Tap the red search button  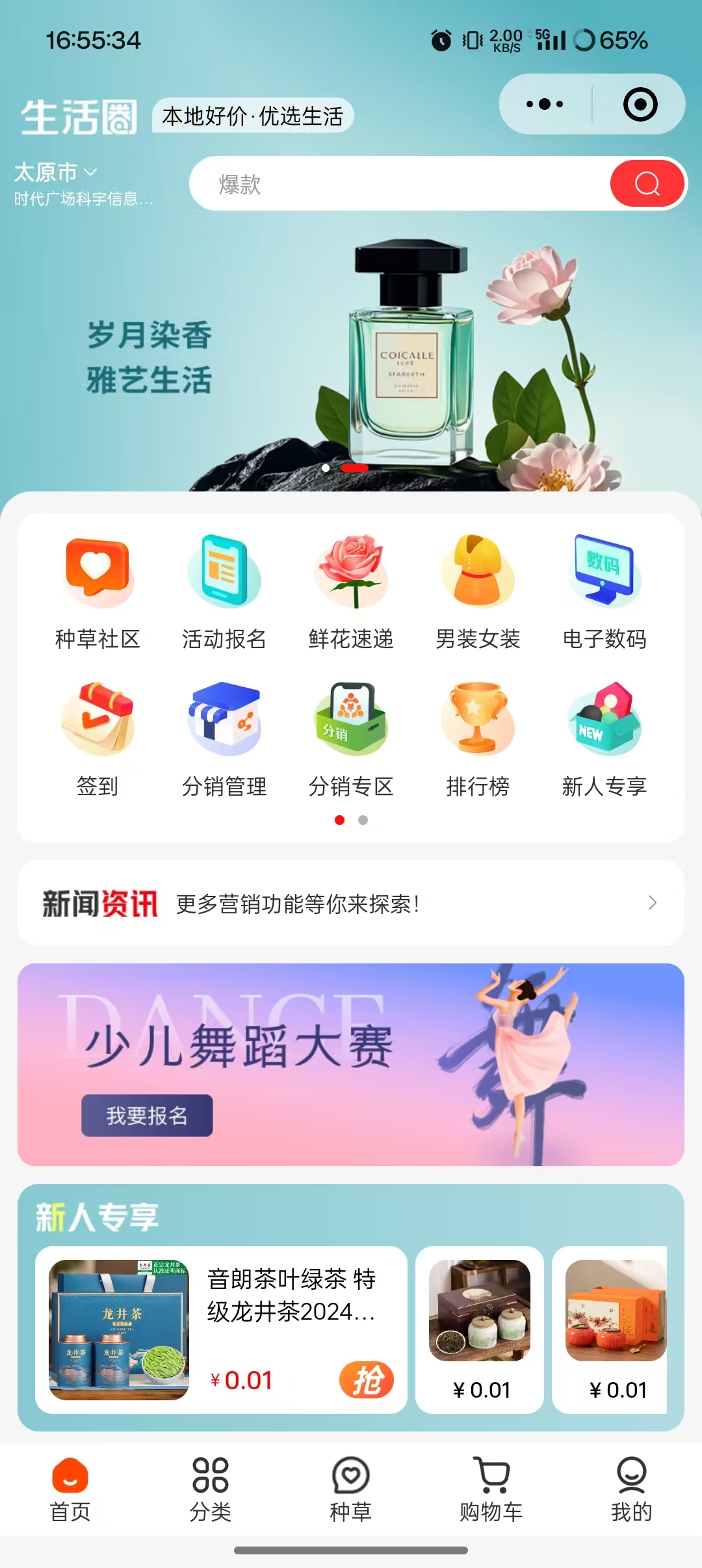click(647, 183)
